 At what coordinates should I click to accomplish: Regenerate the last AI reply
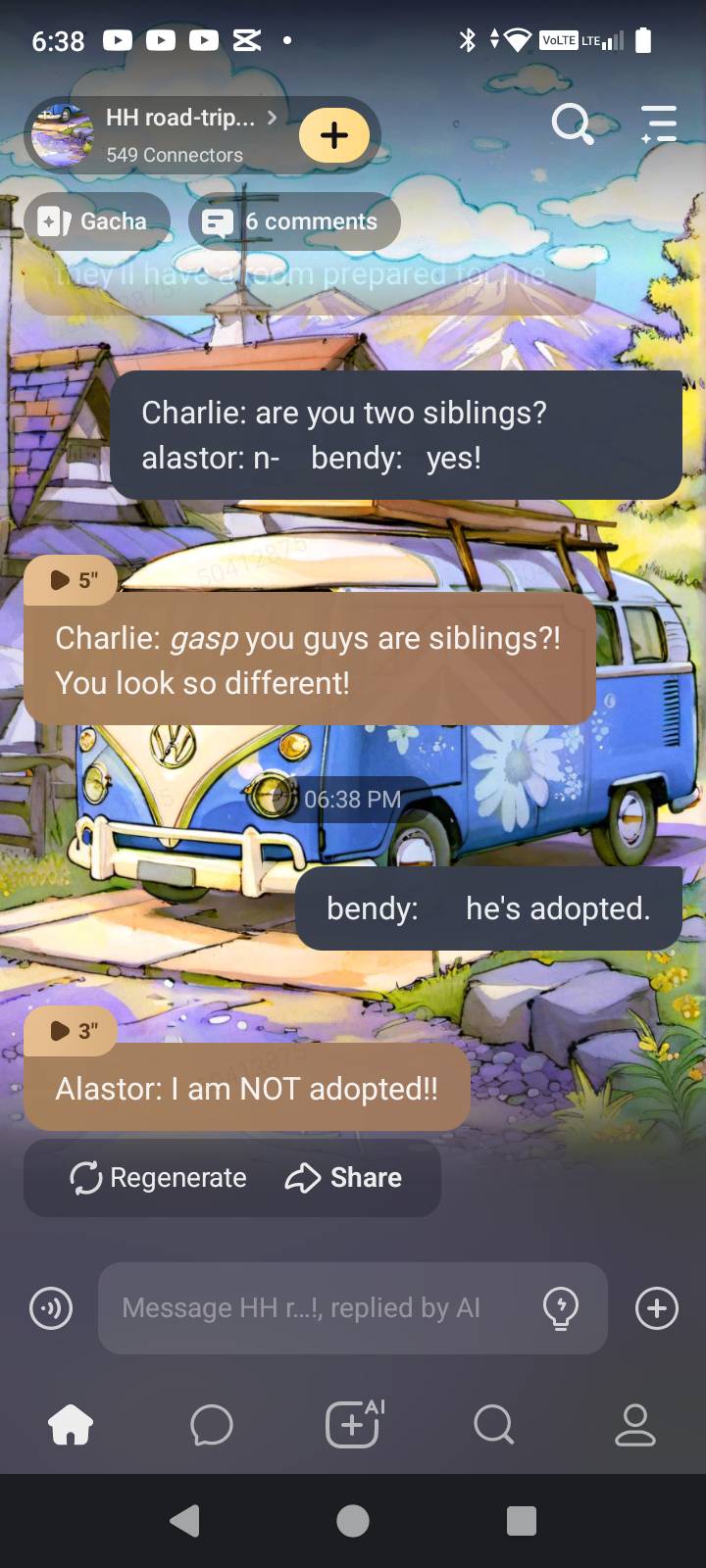(x=159, y=1177)
